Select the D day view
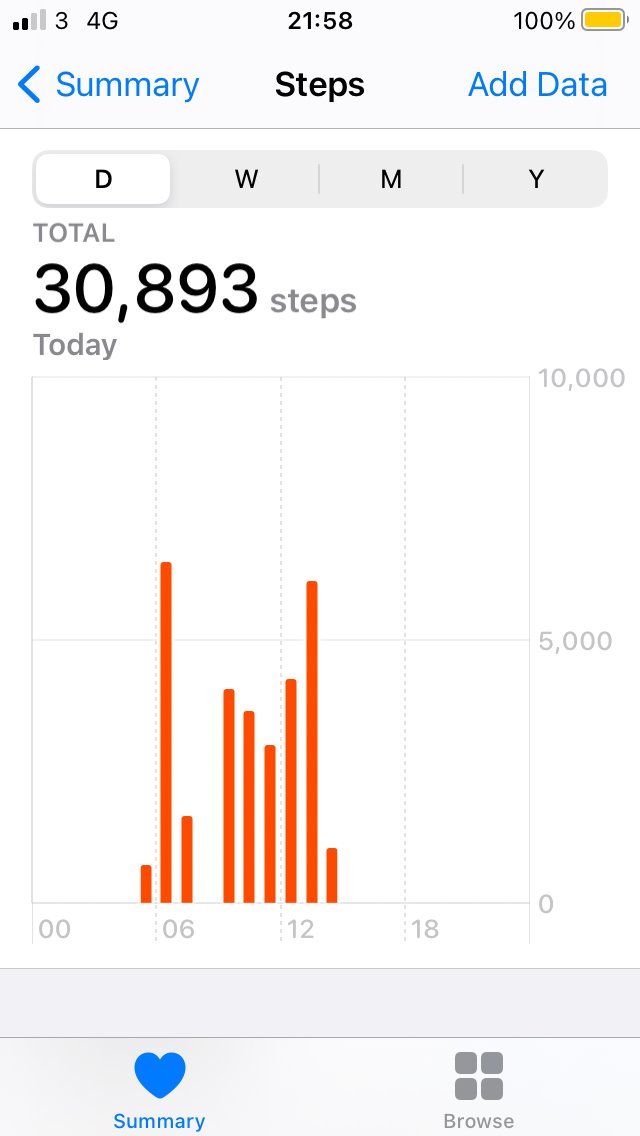Viewport: 640px width, 1136px height. [103, 179]
